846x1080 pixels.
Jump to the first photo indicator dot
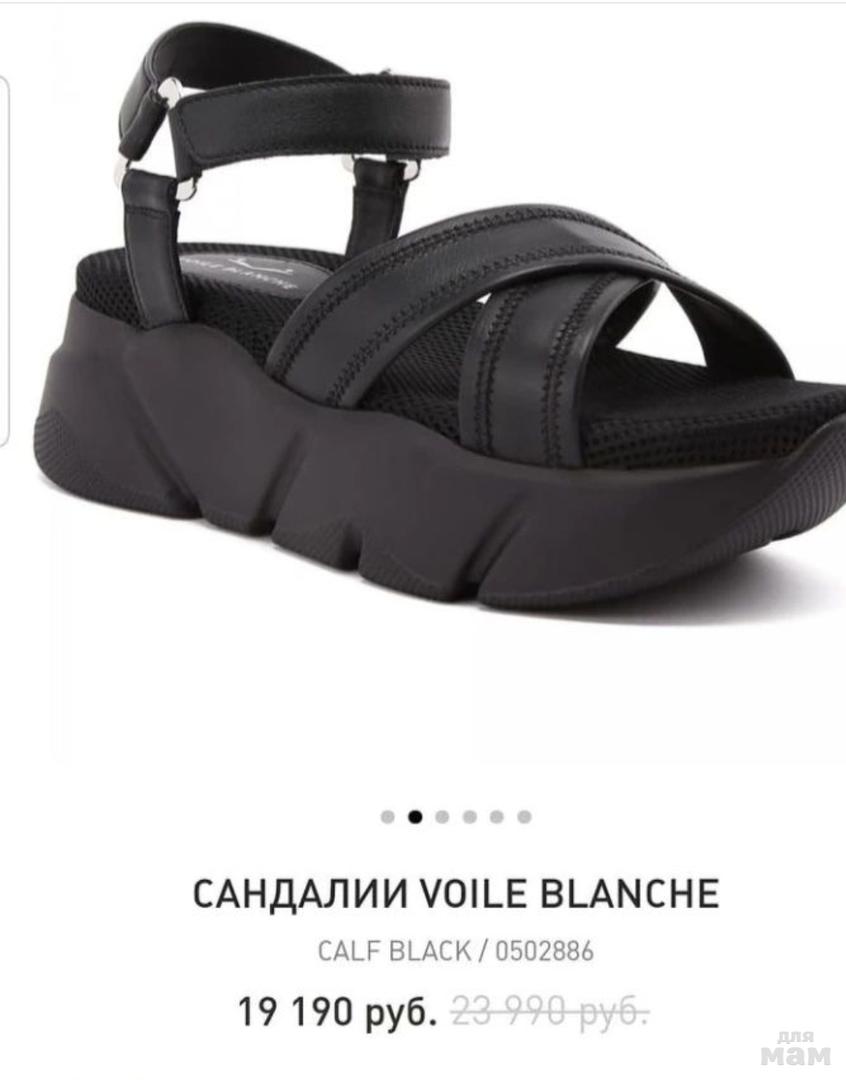point(387,817)
